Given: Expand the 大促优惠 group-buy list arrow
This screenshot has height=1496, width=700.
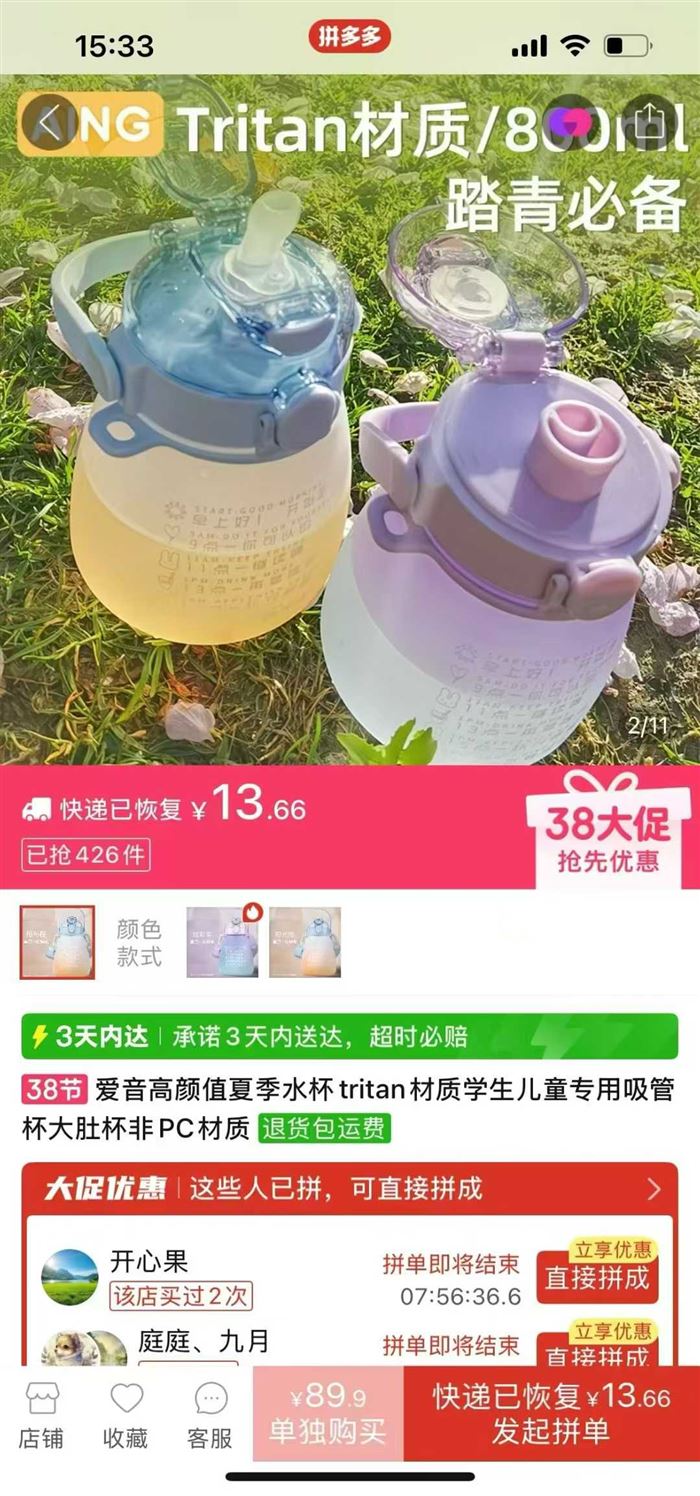Looking at the screenshot, I should pyautogui.click(x=654, y=1189).
